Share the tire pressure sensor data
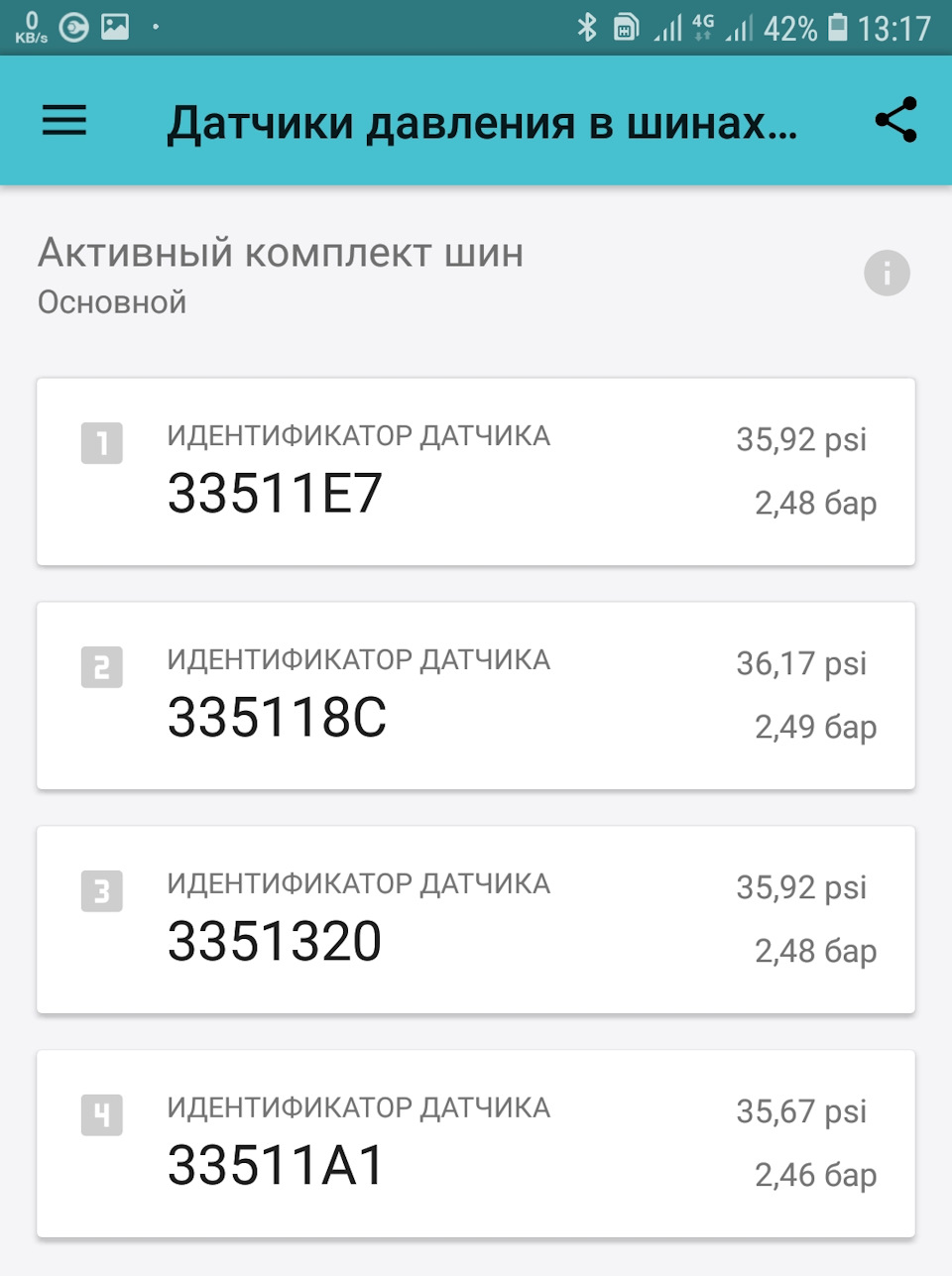 click(x=895, y=121)
